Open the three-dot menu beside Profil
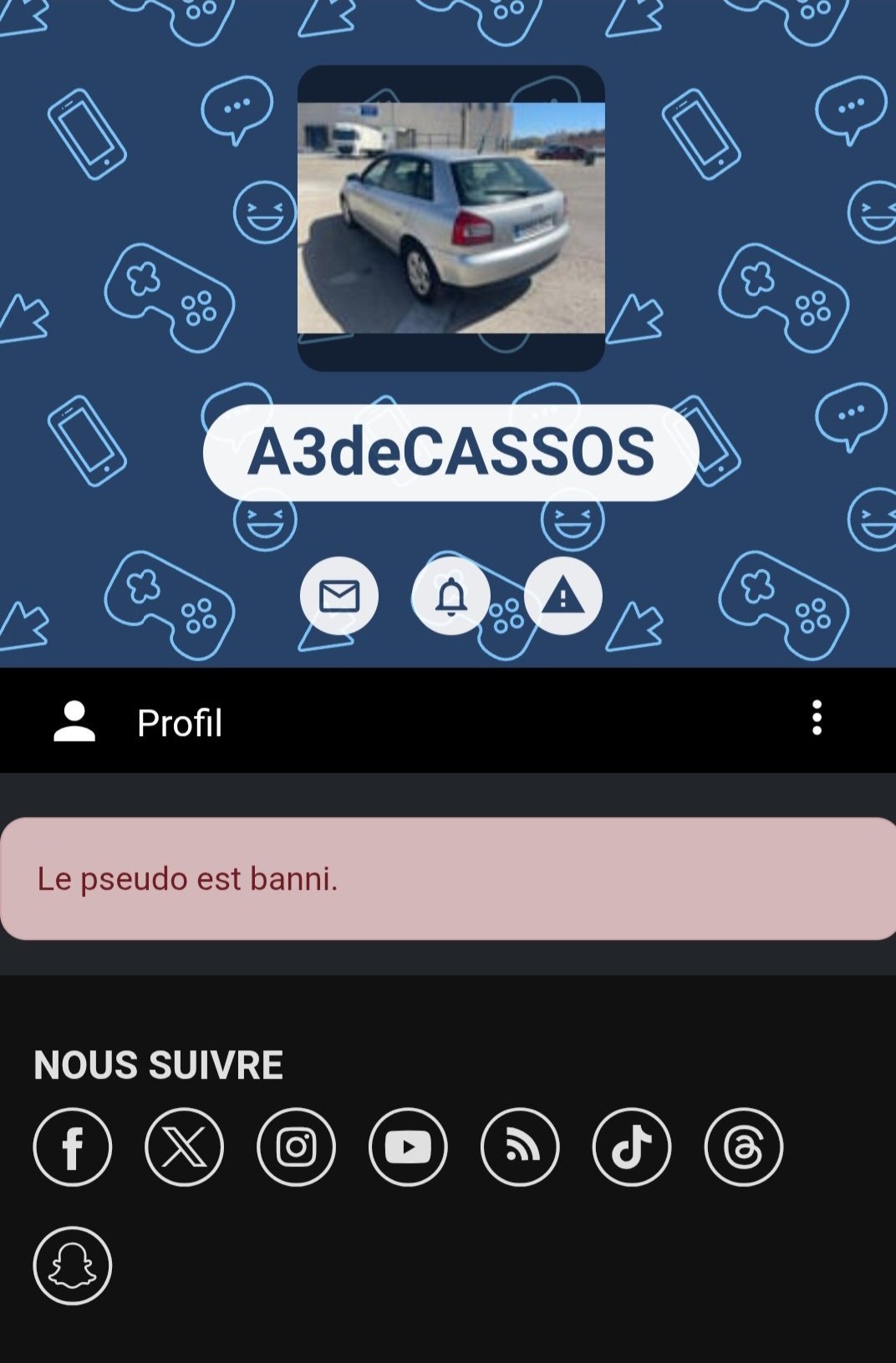The width and height of the screenshot is (896, 1363). [x=817, y=719]
